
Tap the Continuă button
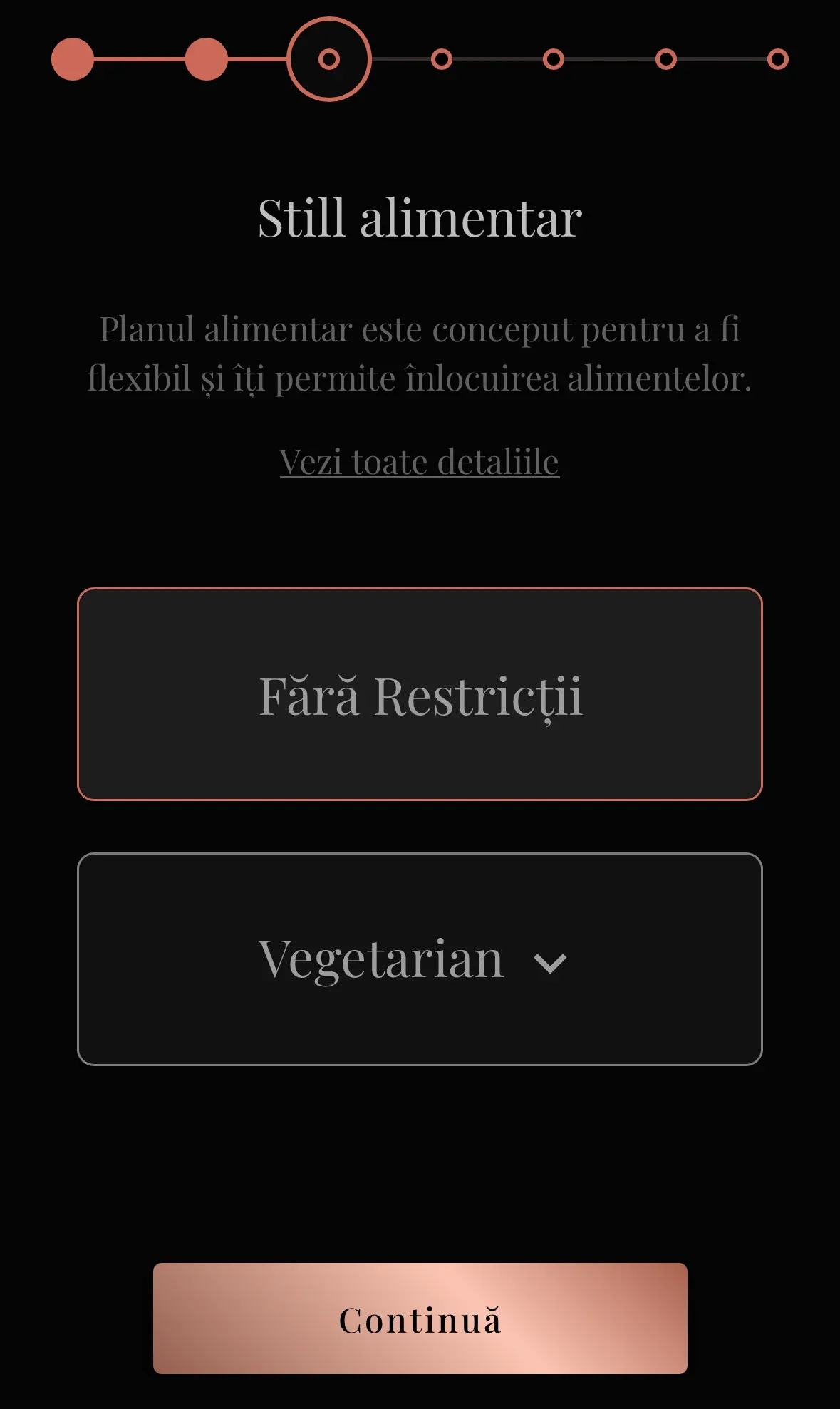point(420,1318)
